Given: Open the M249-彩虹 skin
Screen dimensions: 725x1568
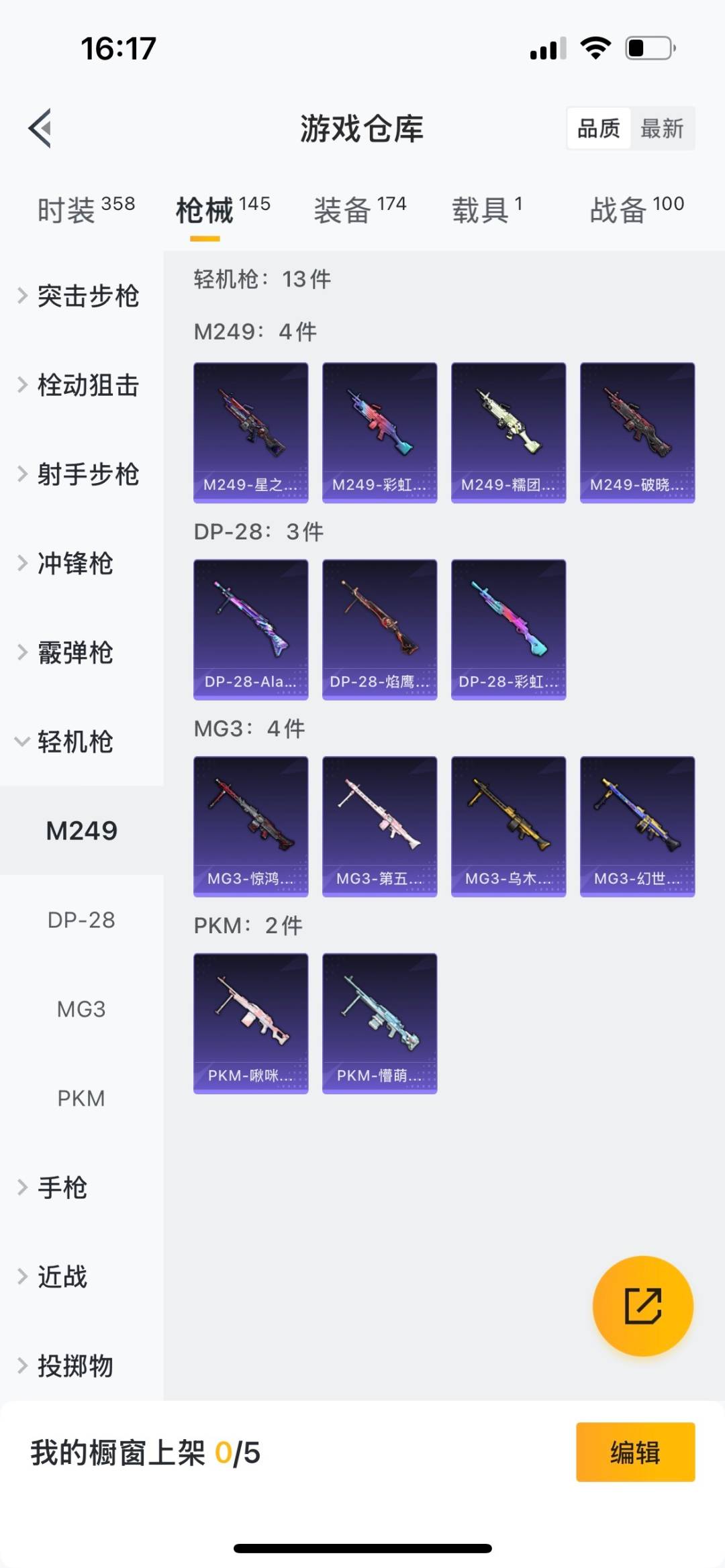Looking at the screenshot, I should point(379,432).
